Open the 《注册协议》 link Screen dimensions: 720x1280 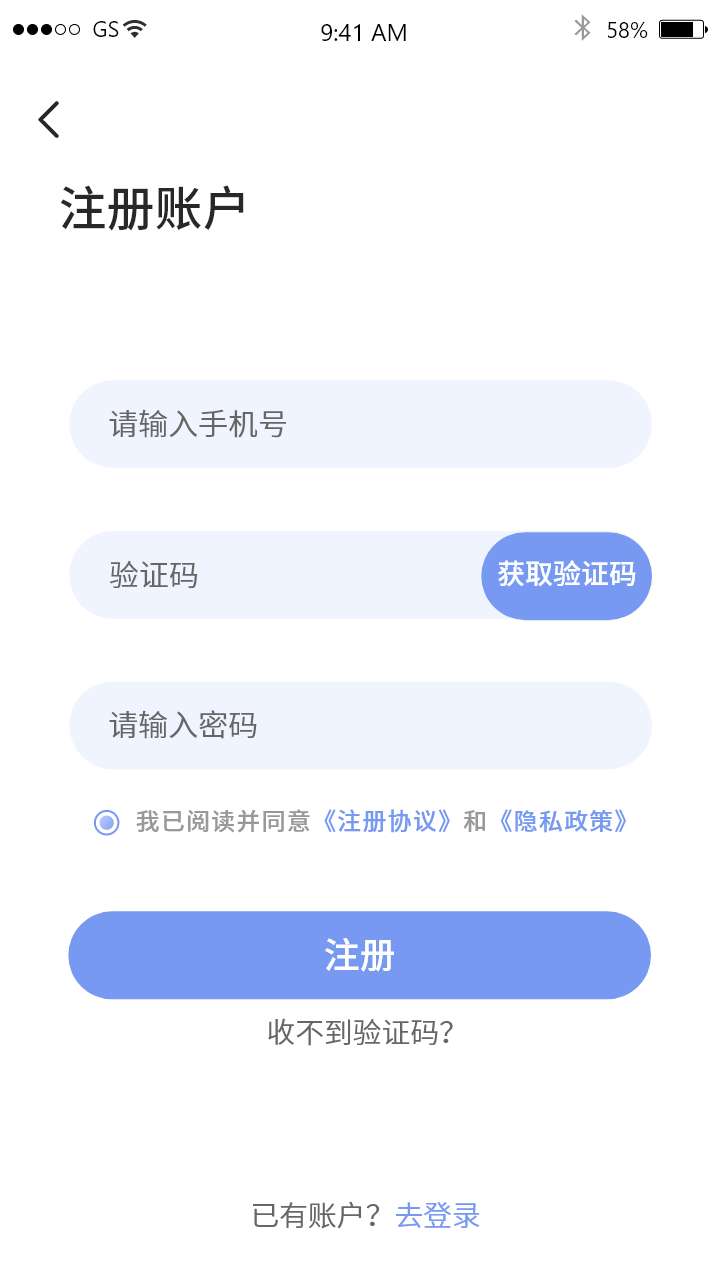[x=387, y=822]
